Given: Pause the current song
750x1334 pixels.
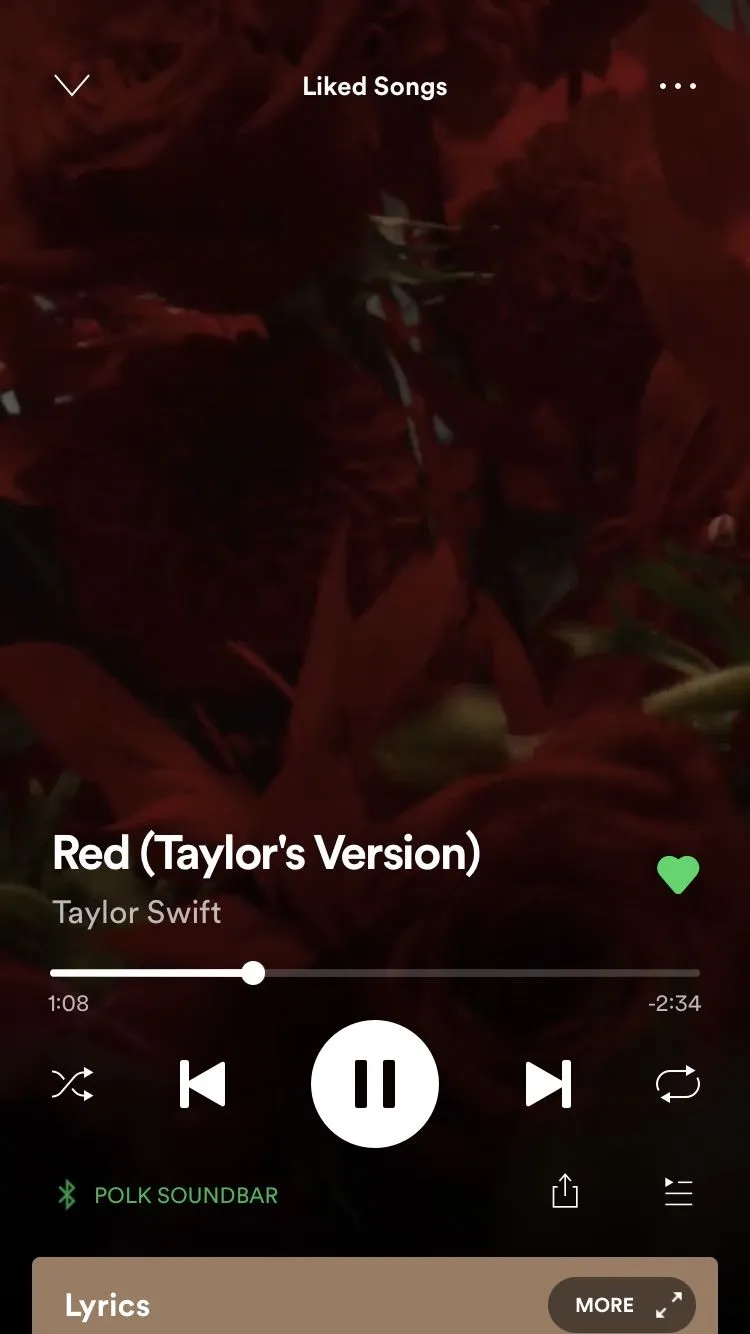Looking at the screenshot, I should point(375,1084).
